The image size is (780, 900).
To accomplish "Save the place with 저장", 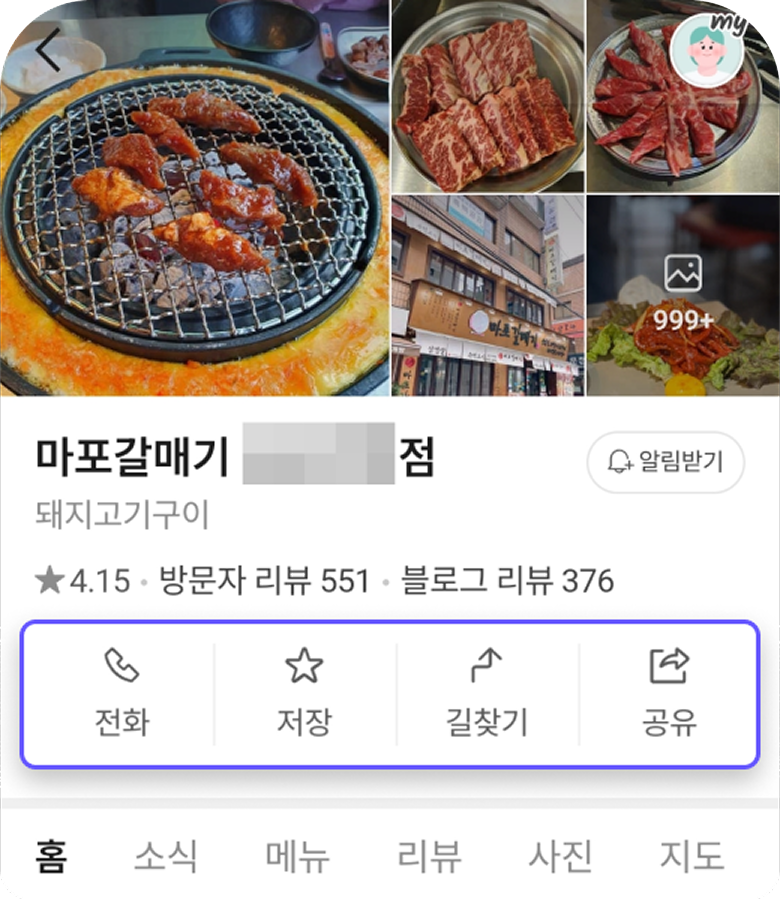I will 304,692.
